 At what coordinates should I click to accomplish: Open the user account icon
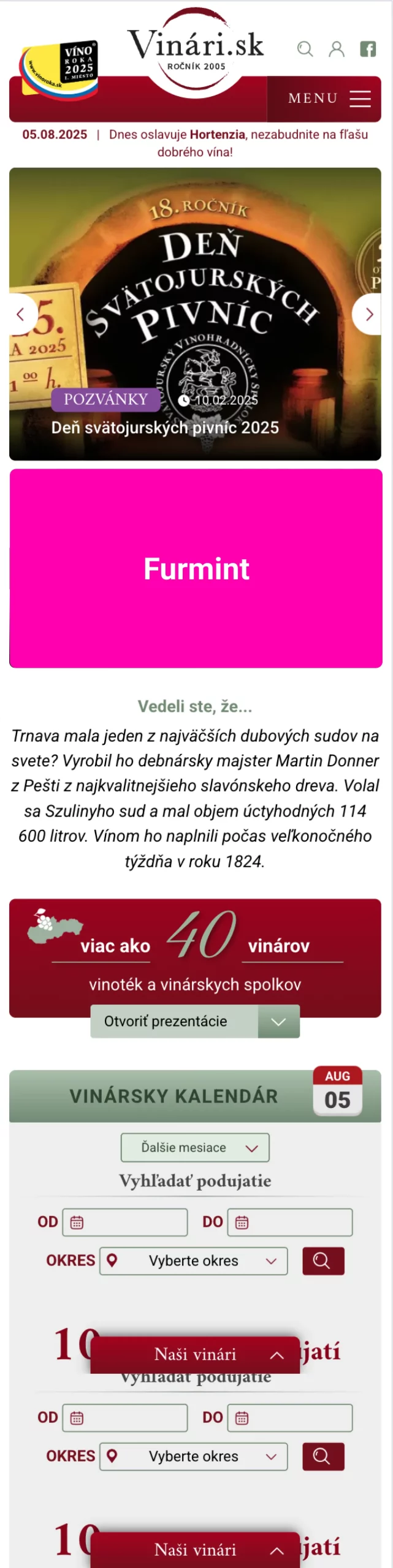pos(337,49)
